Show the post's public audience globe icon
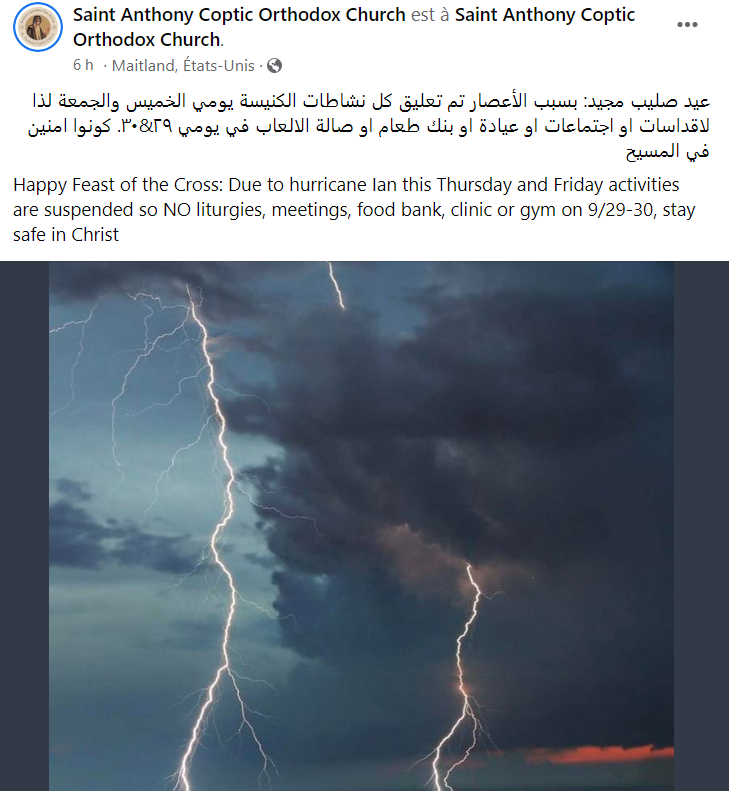 [x=274, y=65]
